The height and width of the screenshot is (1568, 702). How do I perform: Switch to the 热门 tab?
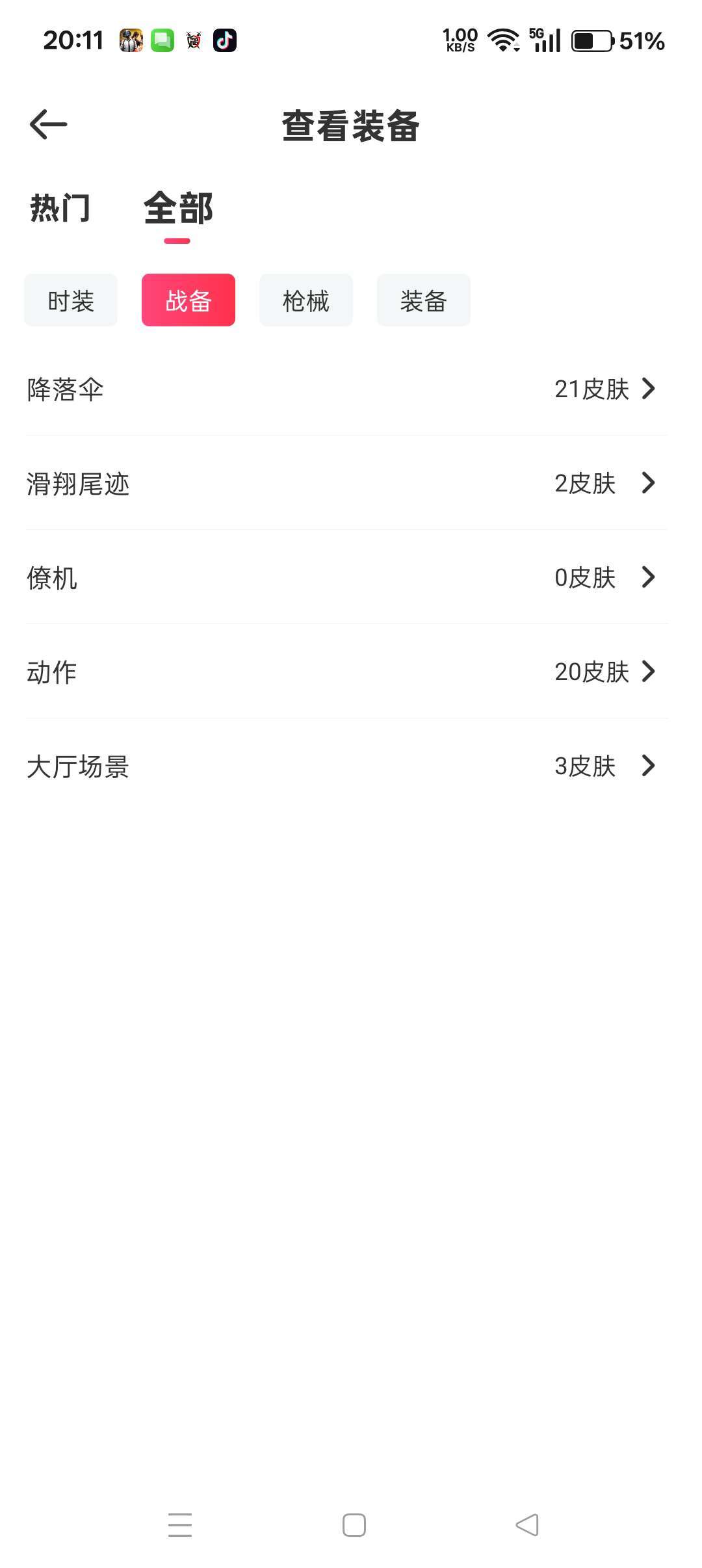pos(59,209)
